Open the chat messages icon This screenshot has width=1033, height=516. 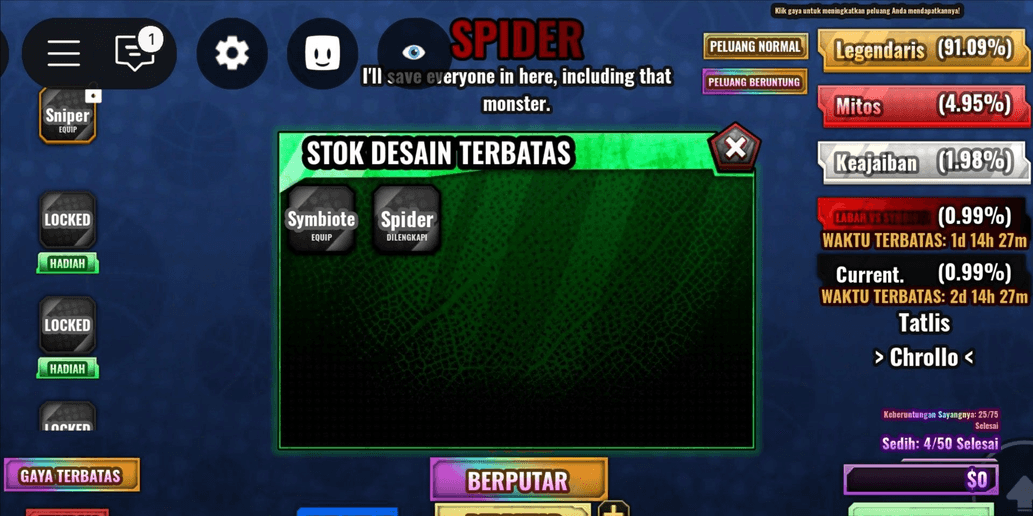[x=135, y=53]
